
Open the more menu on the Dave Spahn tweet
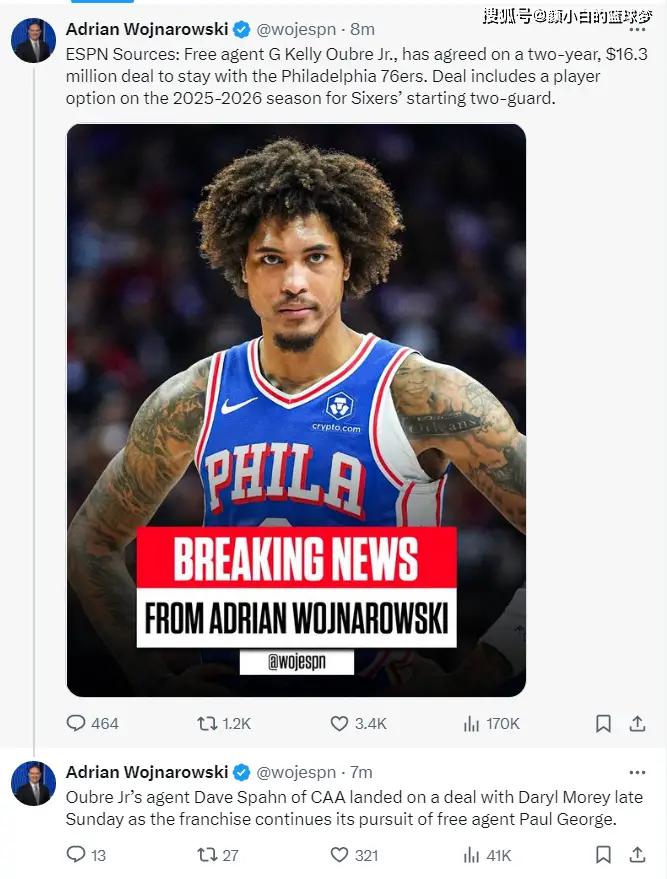(x=637, y=772)
